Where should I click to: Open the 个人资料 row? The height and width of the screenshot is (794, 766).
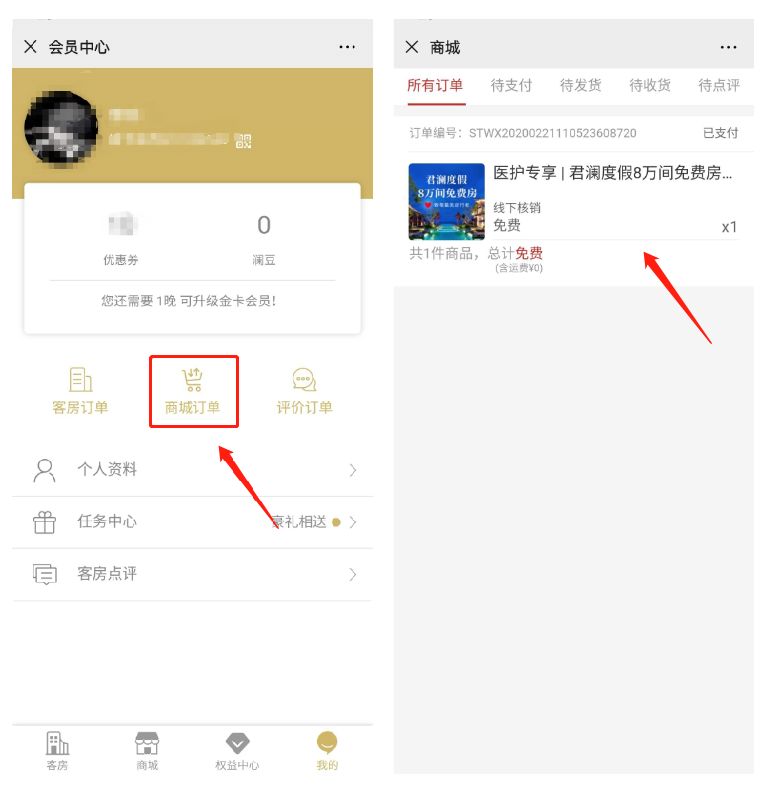(192, 470)
